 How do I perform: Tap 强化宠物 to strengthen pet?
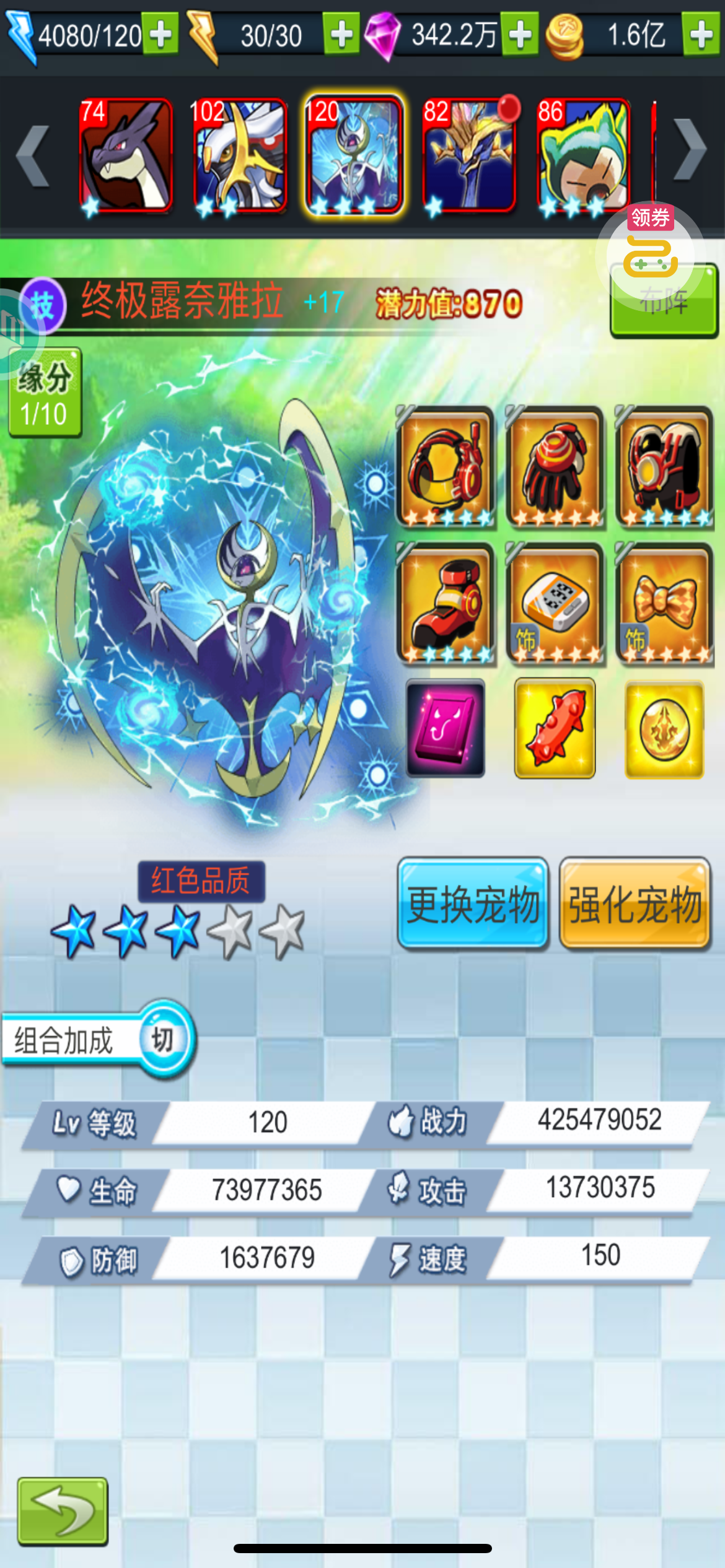[635, 904]
